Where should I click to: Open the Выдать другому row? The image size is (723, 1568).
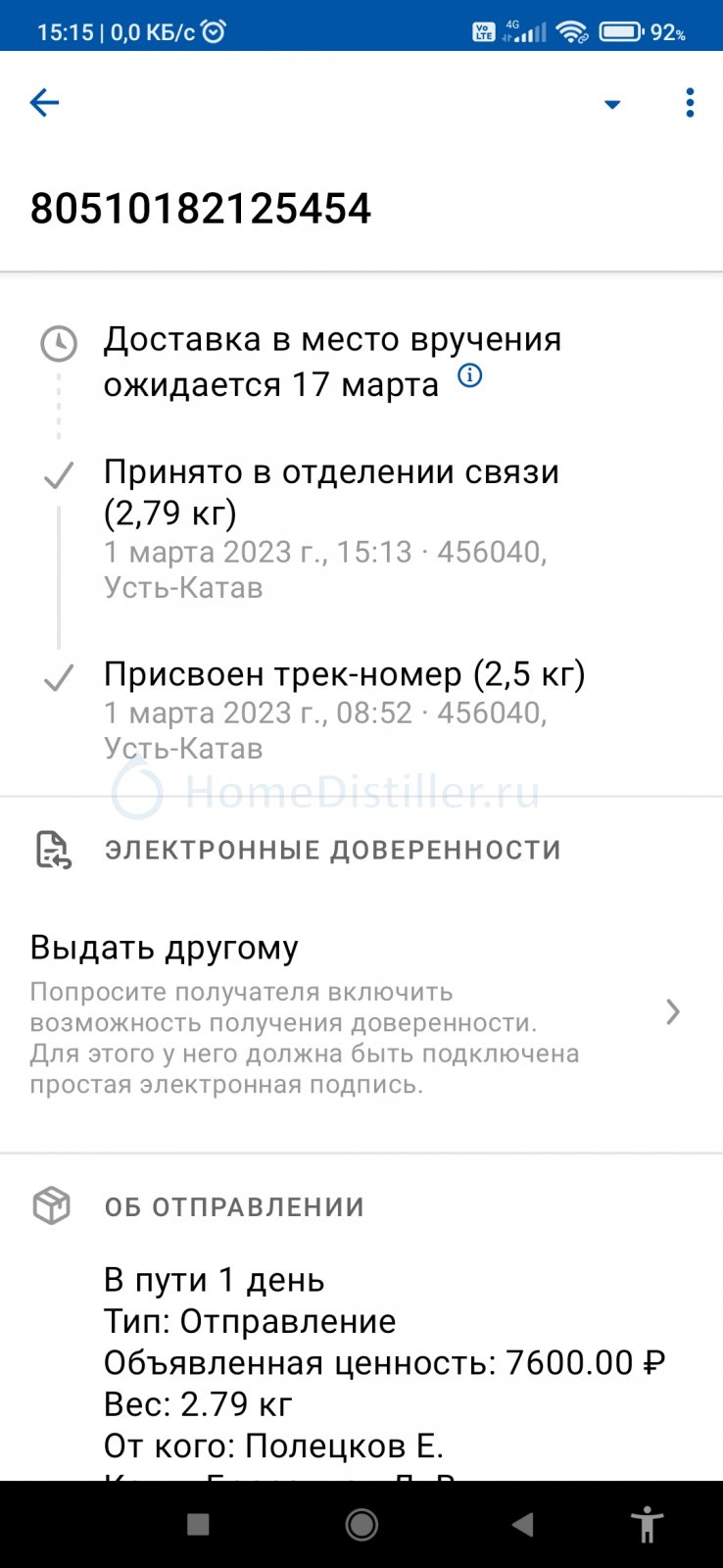tap(361, 1013)
